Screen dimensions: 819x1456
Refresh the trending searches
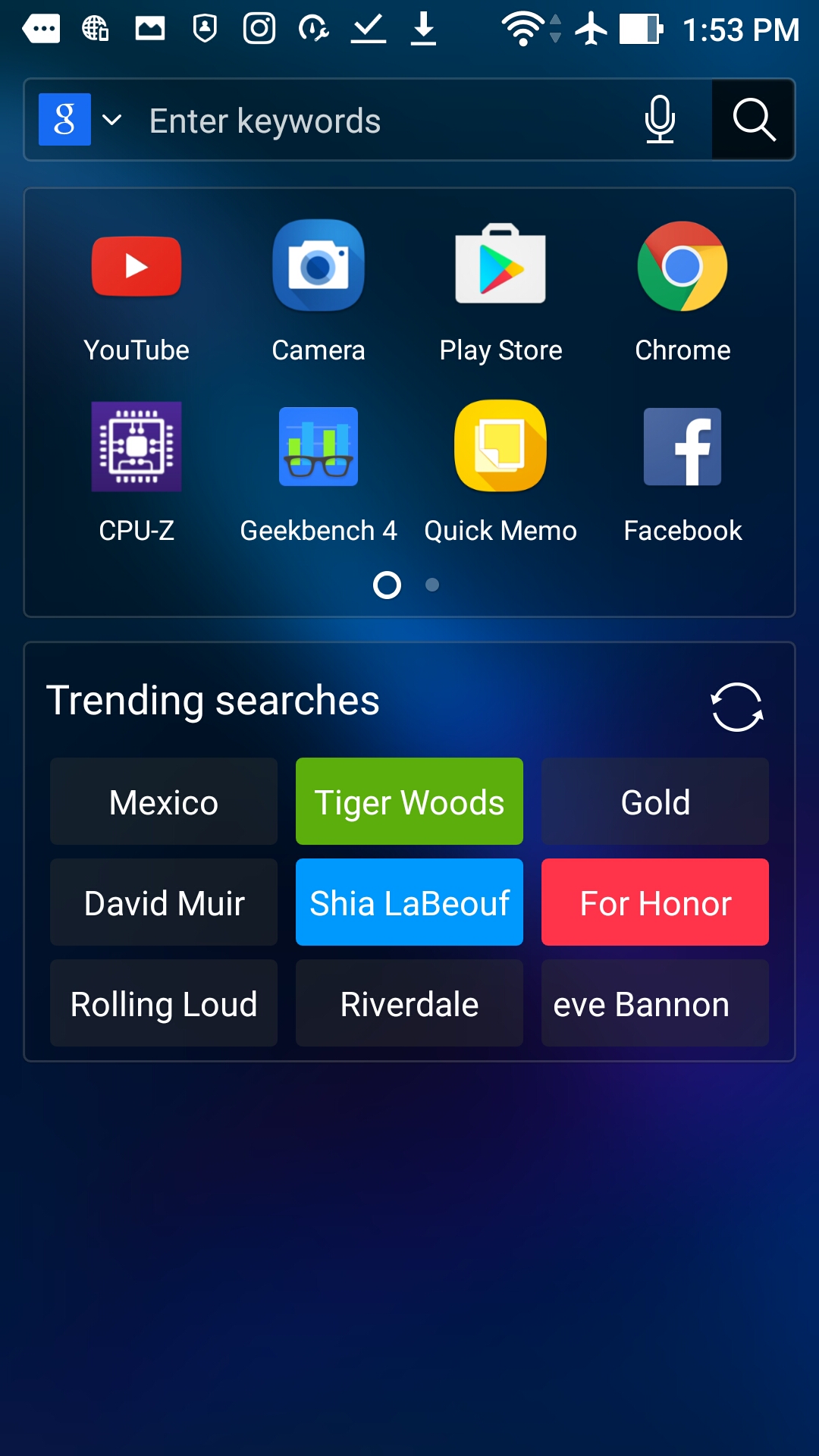736,707
